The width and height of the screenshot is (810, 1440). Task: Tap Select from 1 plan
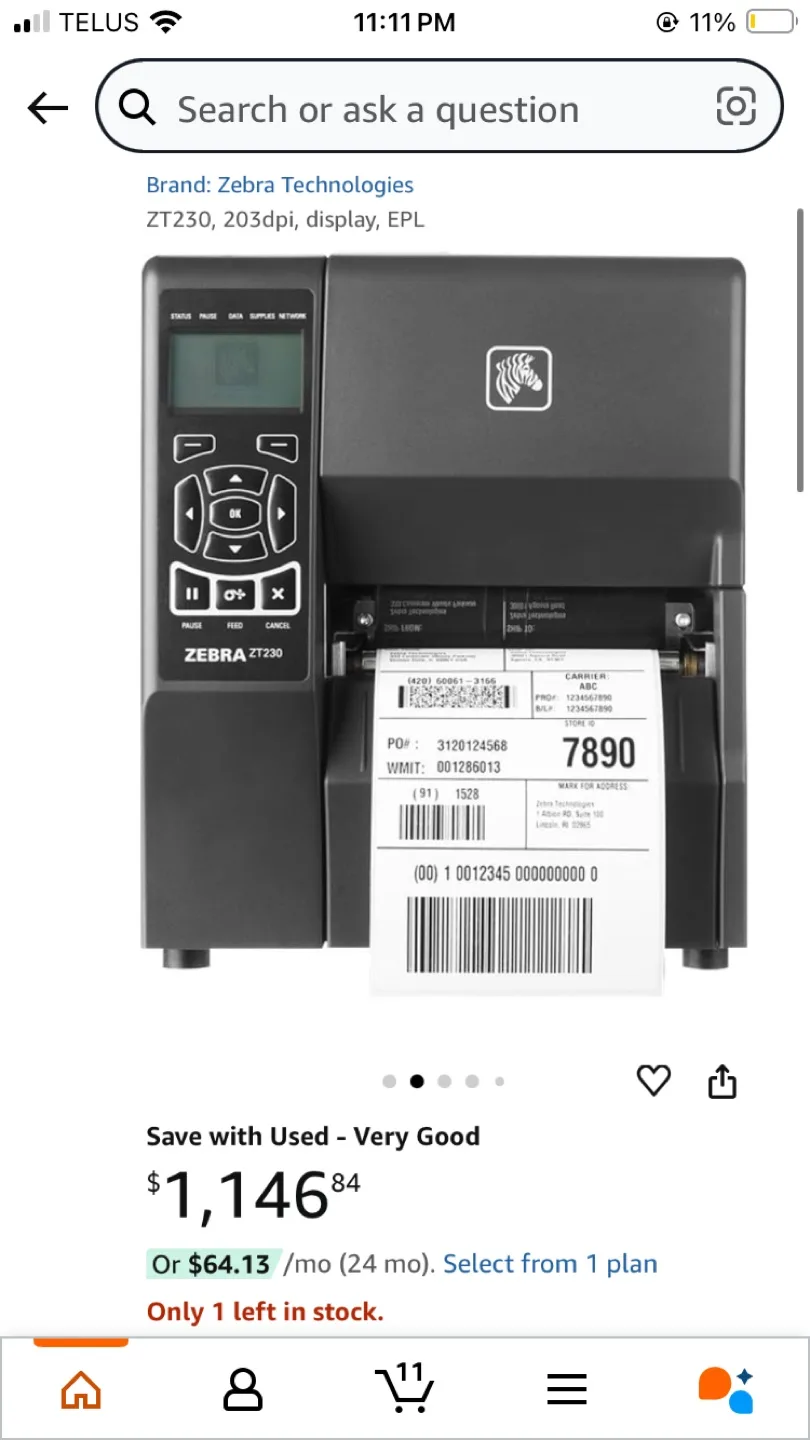[549, 1263]
